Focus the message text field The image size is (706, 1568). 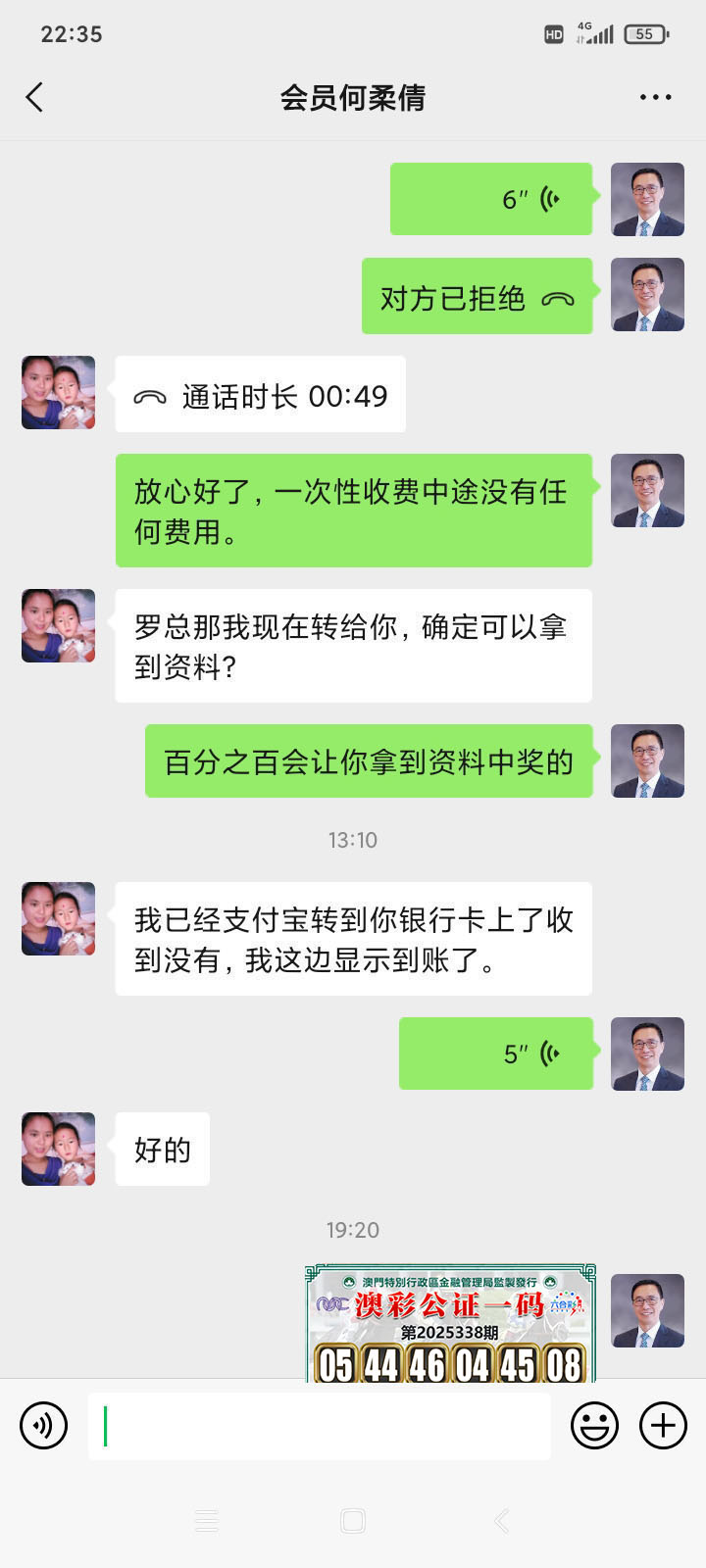(x=319, y=1426)
